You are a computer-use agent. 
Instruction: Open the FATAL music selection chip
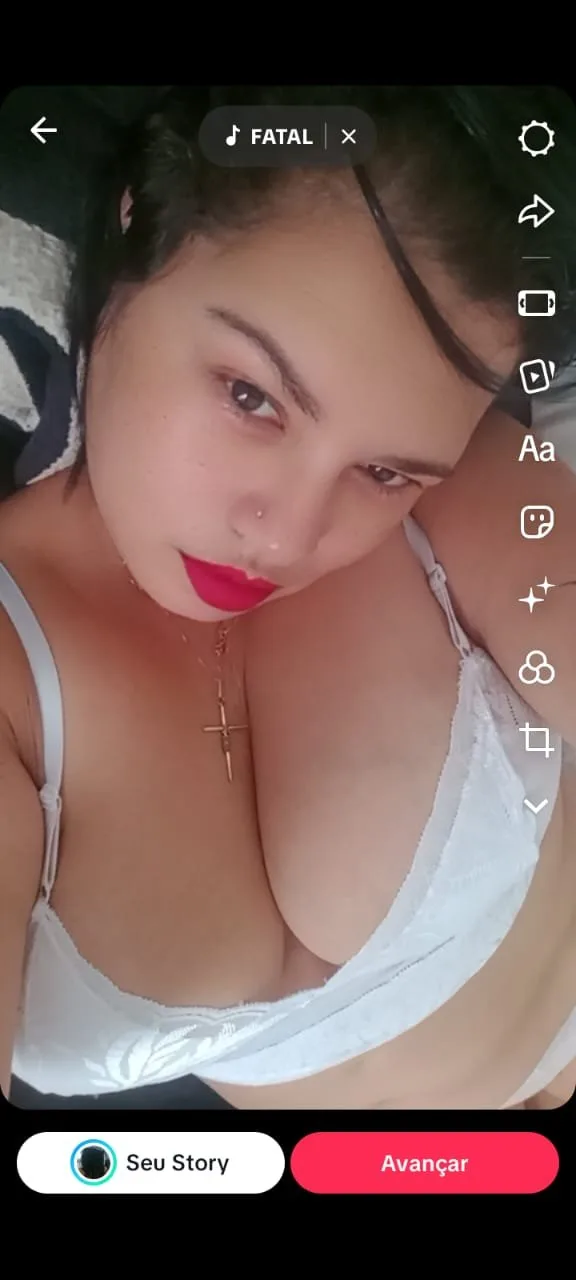click(269, 137)
